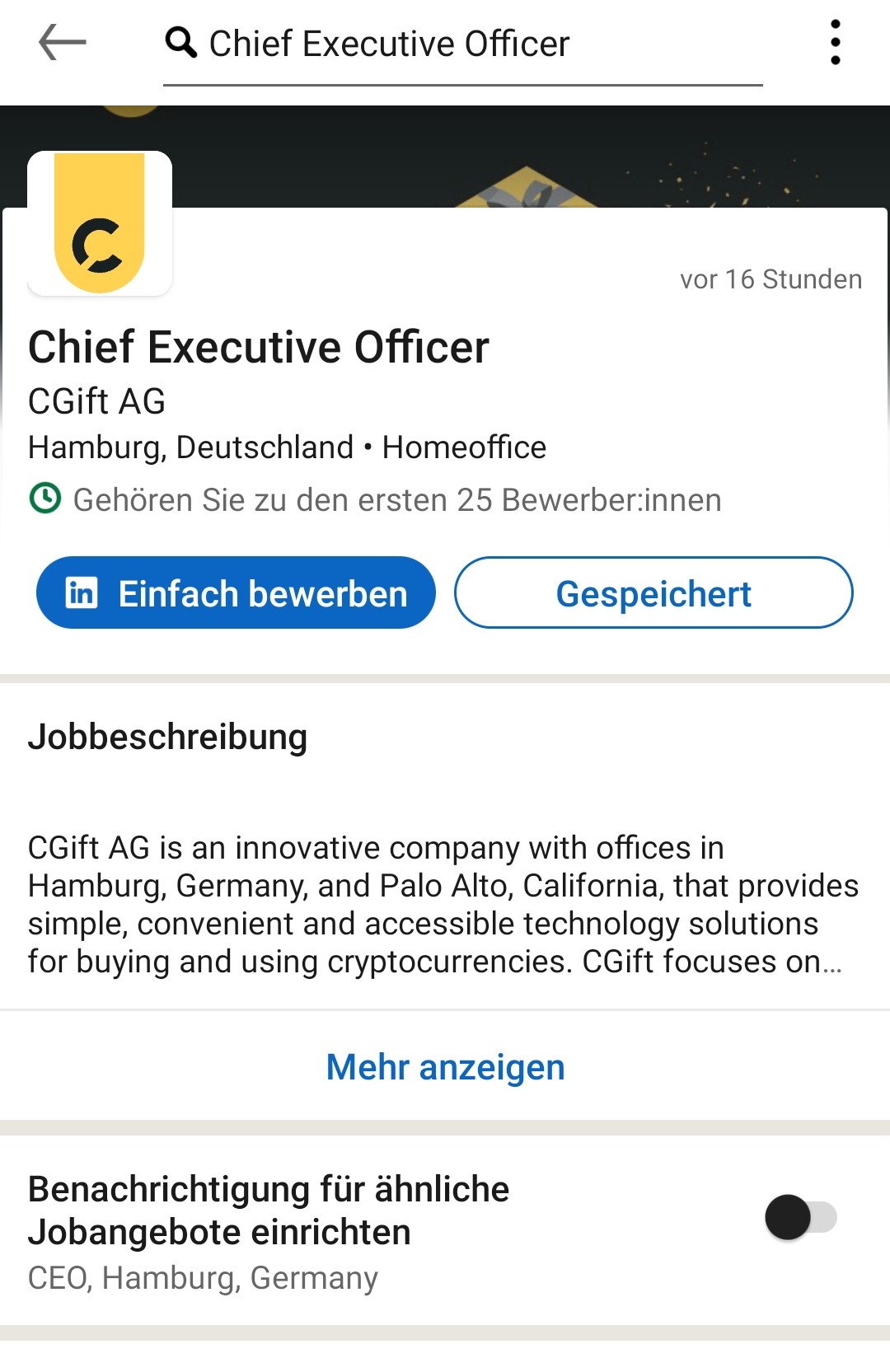Open the CGift AG company logo
890x1372 pixels.
[x=100, y=223]
